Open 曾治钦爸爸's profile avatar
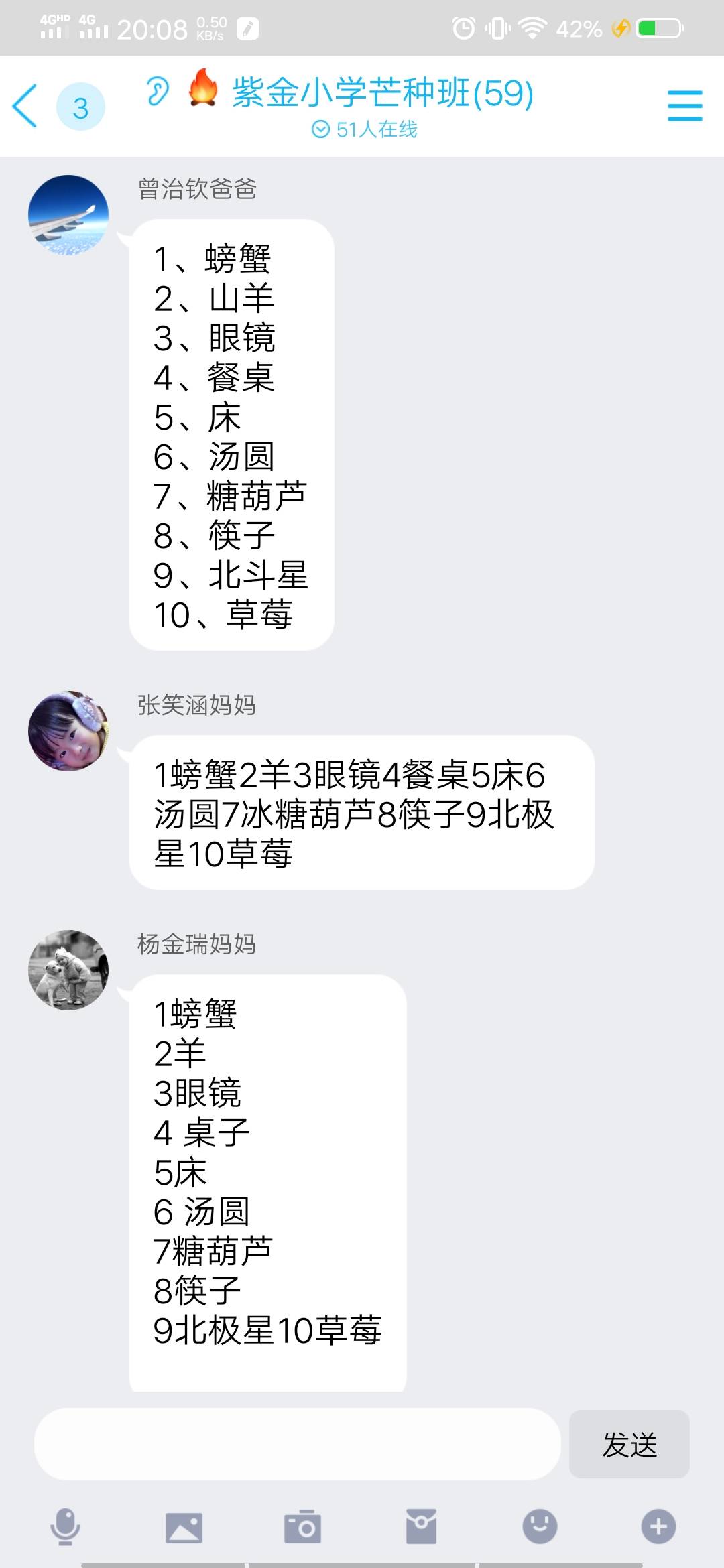724x1568 pixels. 68,216
